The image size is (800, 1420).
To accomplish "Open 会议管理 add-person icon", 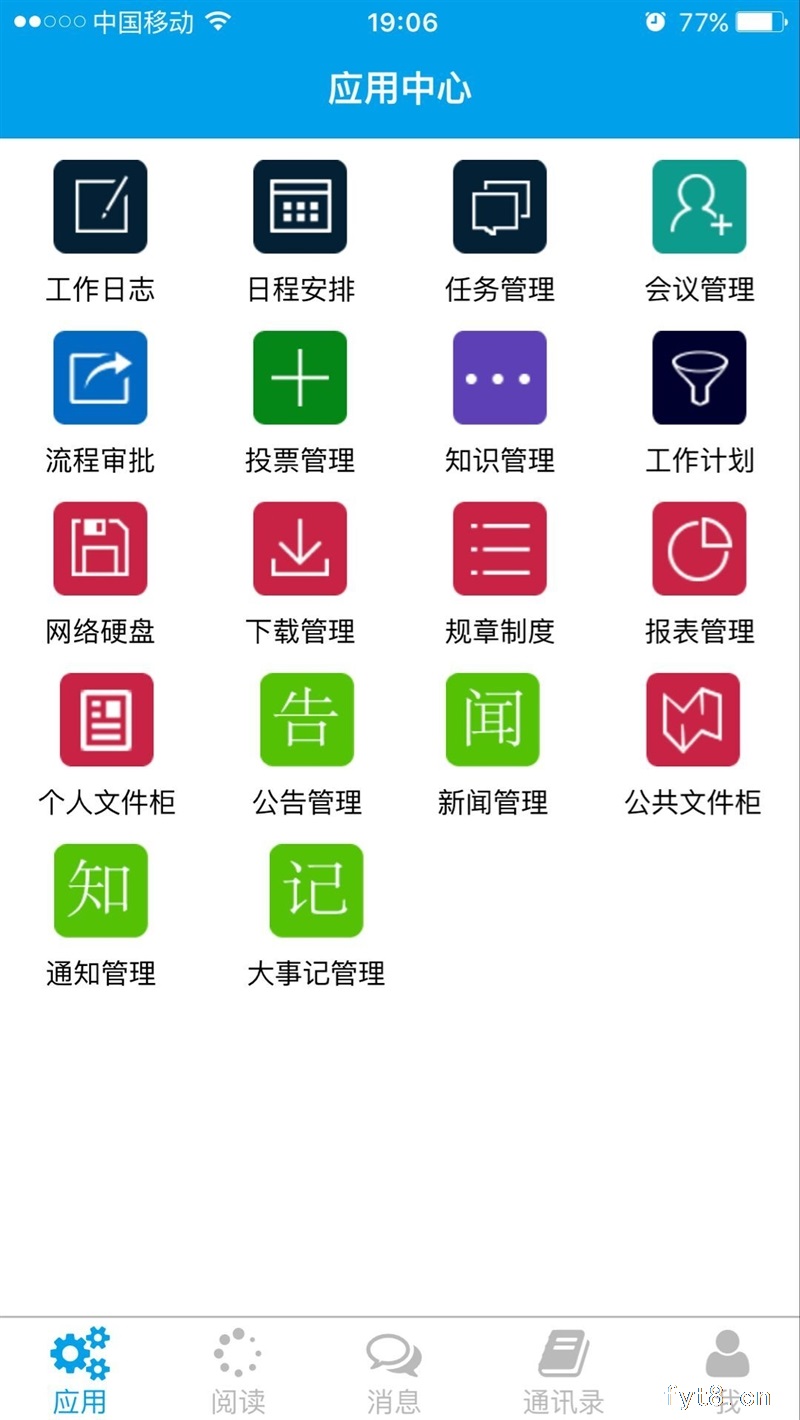I will [699, 205].
